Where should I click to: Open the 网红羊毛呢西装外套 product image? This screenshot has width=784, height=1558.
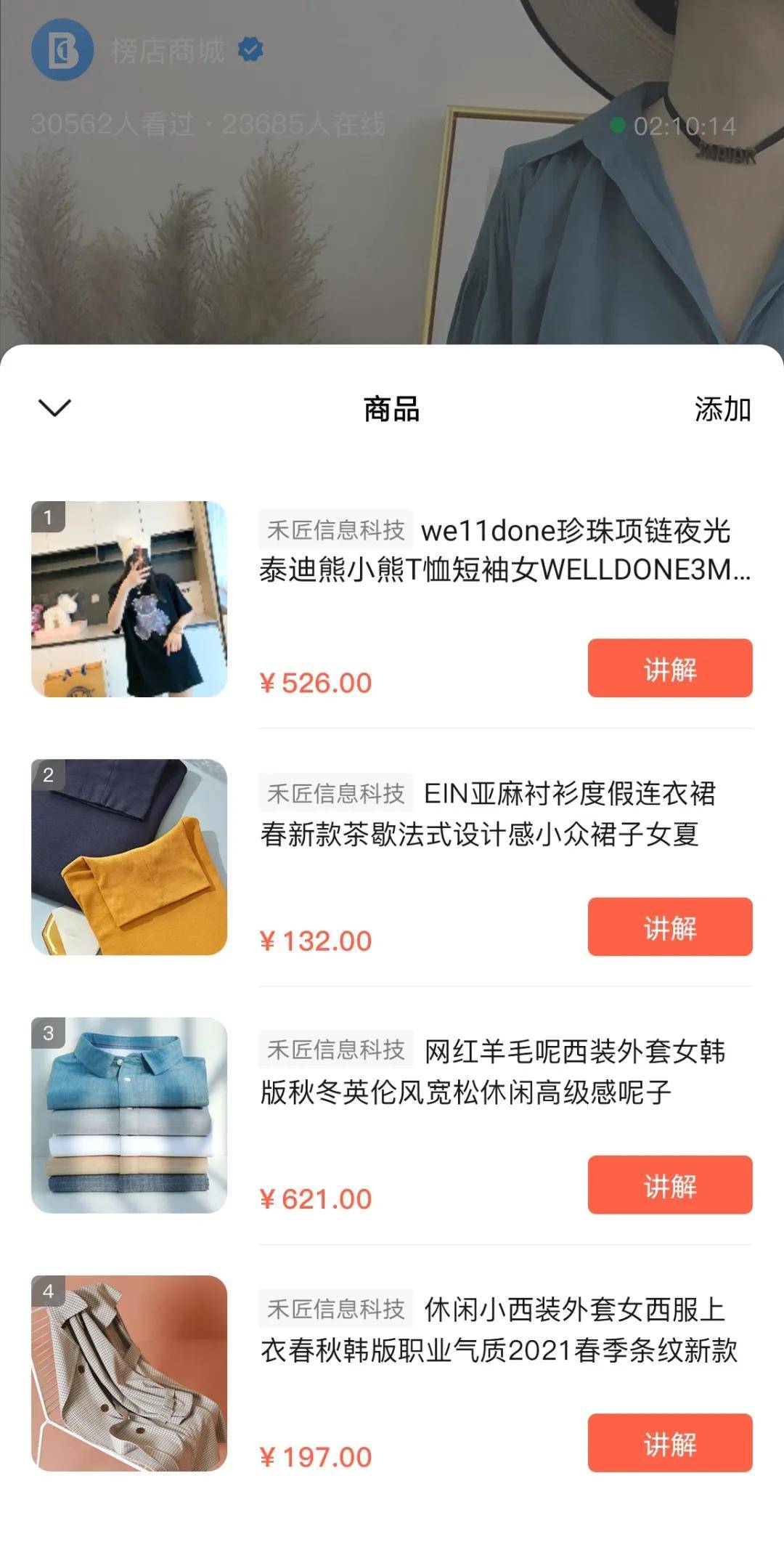tap(129, 1116)
